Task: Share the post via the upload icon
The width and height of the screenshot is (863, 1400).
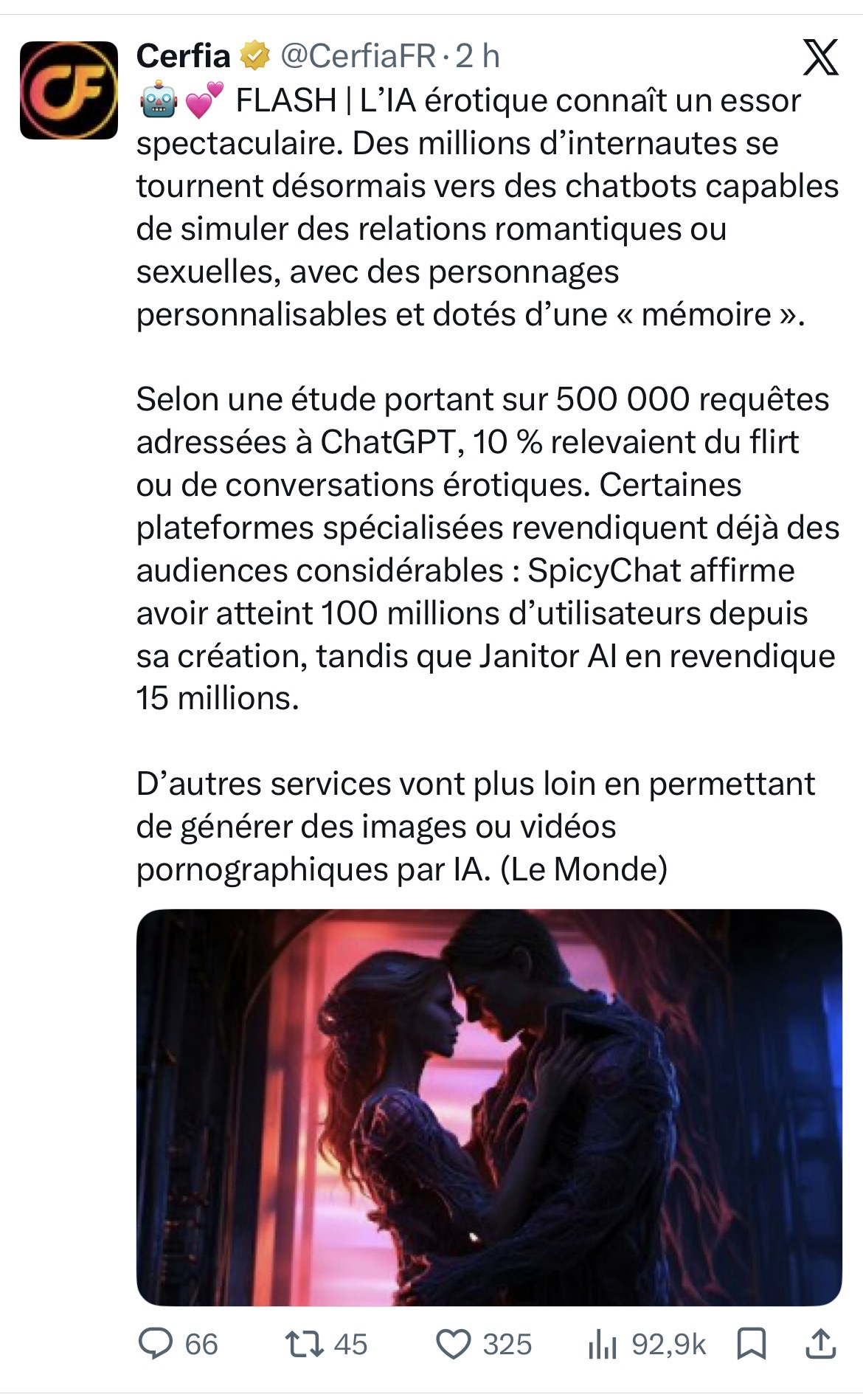Action: click(x=820, y=1344)
